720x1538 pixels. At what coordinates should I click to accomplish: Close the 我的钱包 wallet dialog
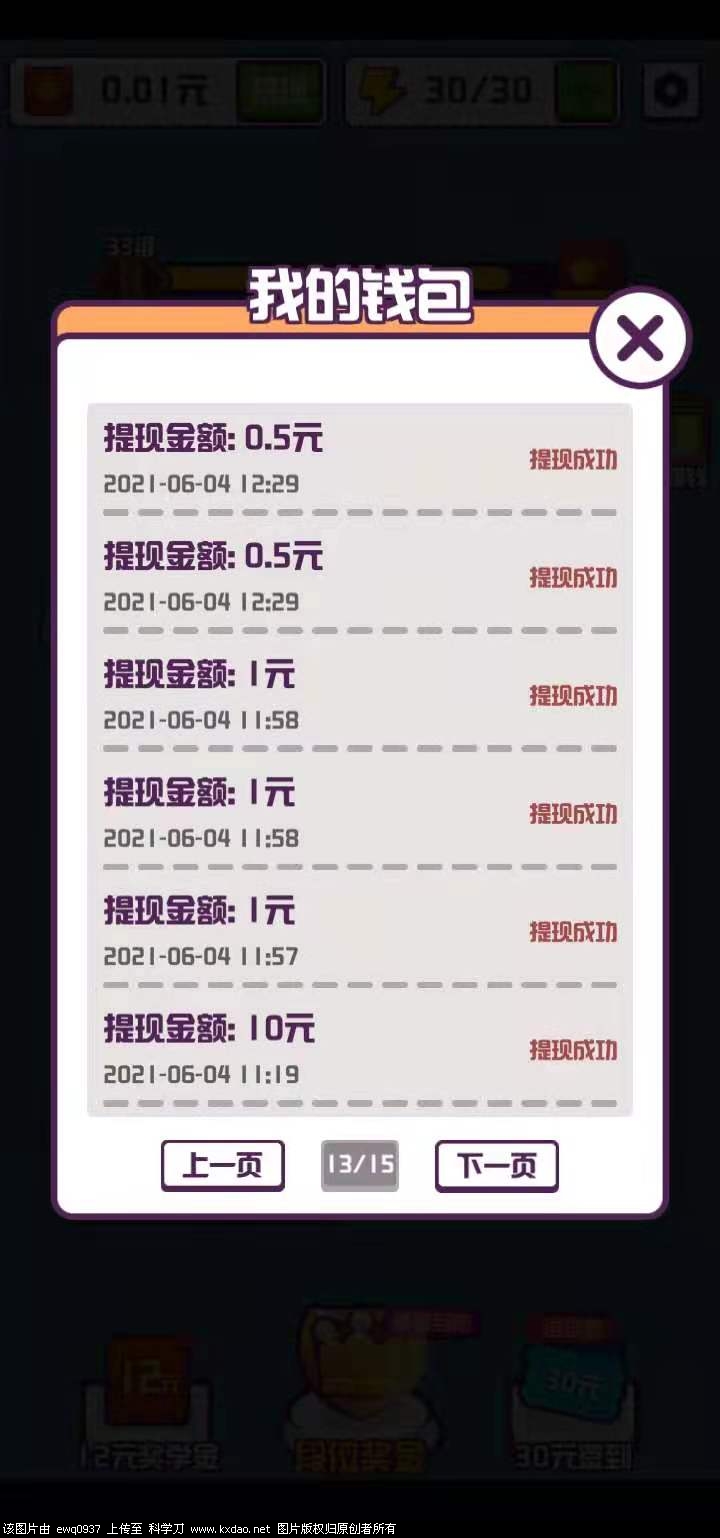[x=640, y=338]
